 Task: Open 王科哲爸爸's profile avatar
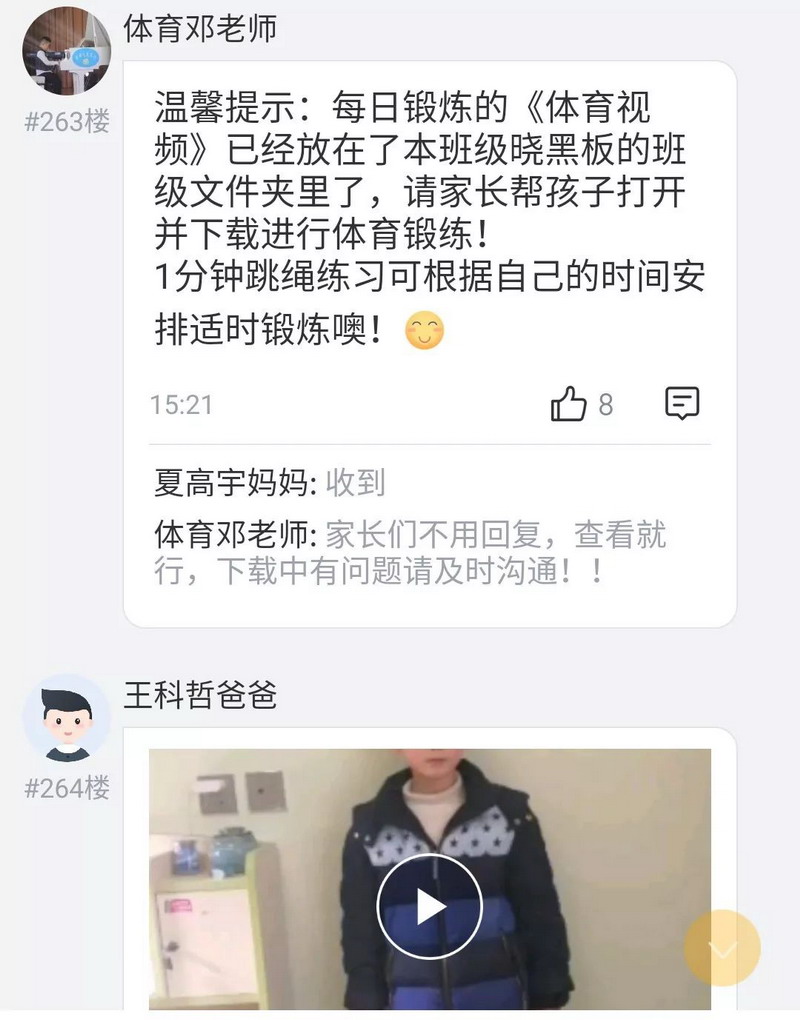(66, 718)
